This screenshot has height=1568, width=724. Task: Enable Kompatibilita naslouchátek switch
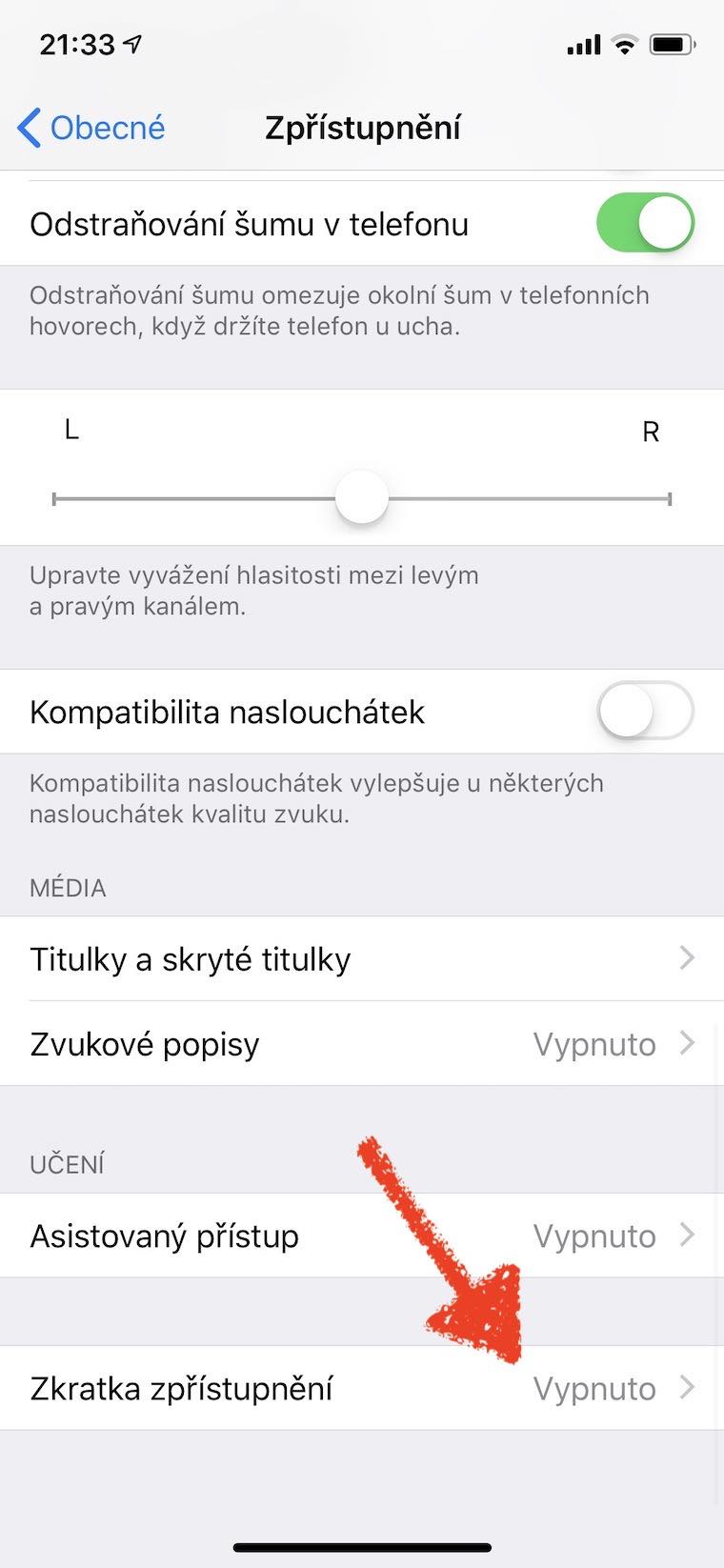[645, 712]
